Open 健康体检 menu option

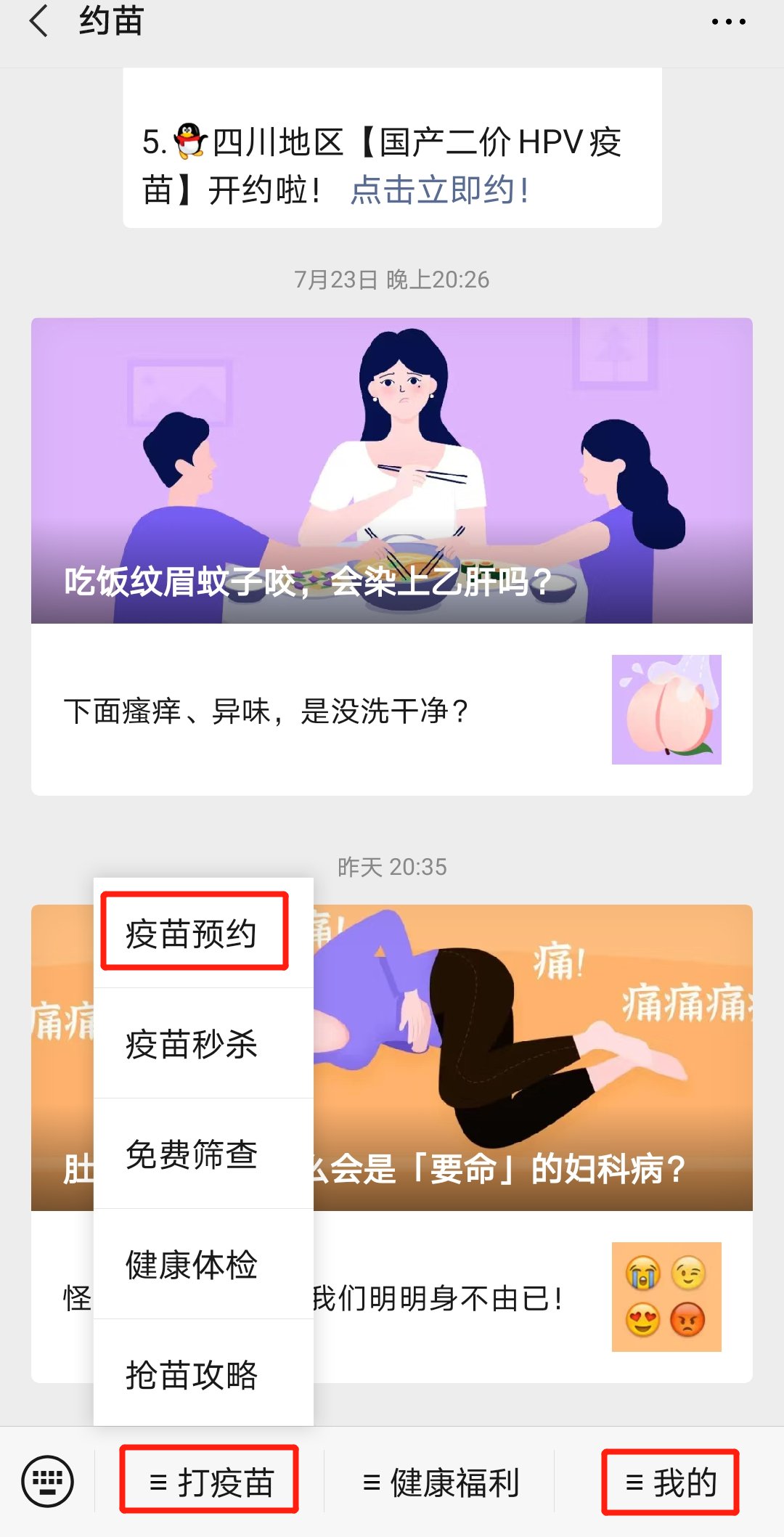coord(192,1265)
